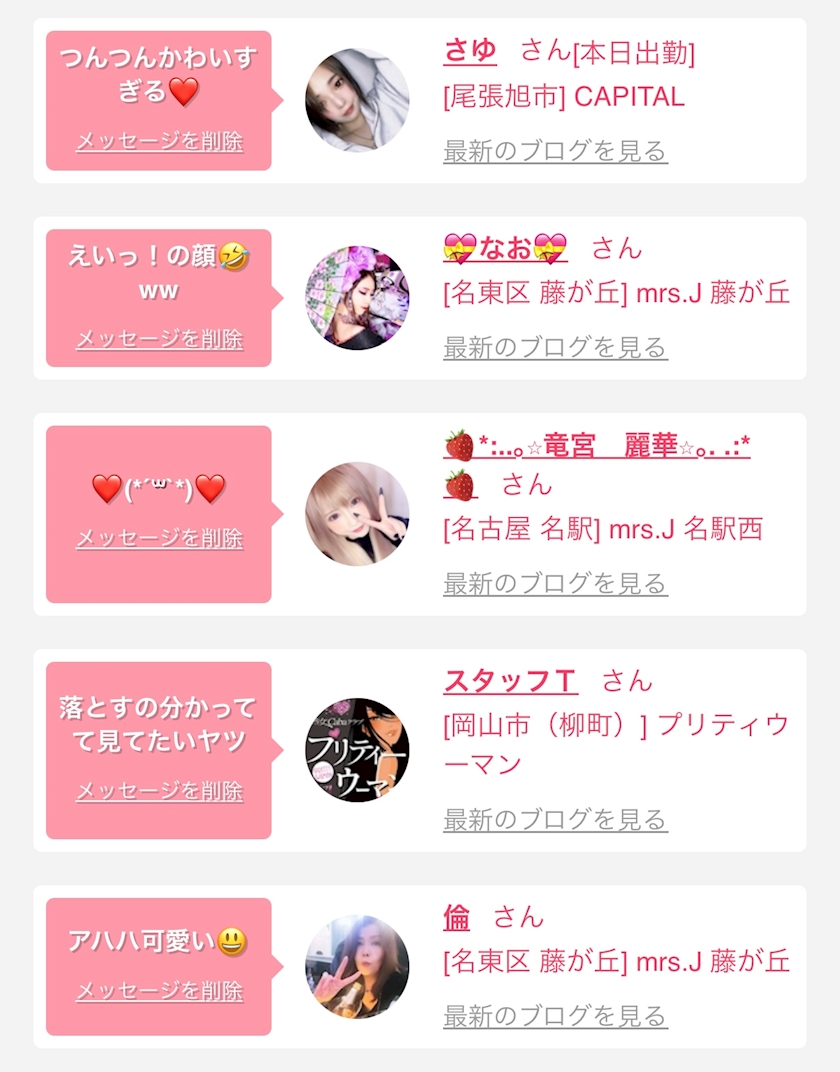The width and height of the screenshot is (840, 1072).
Task: Delete the えいっ!の顔 message
Action: point(159,339)
